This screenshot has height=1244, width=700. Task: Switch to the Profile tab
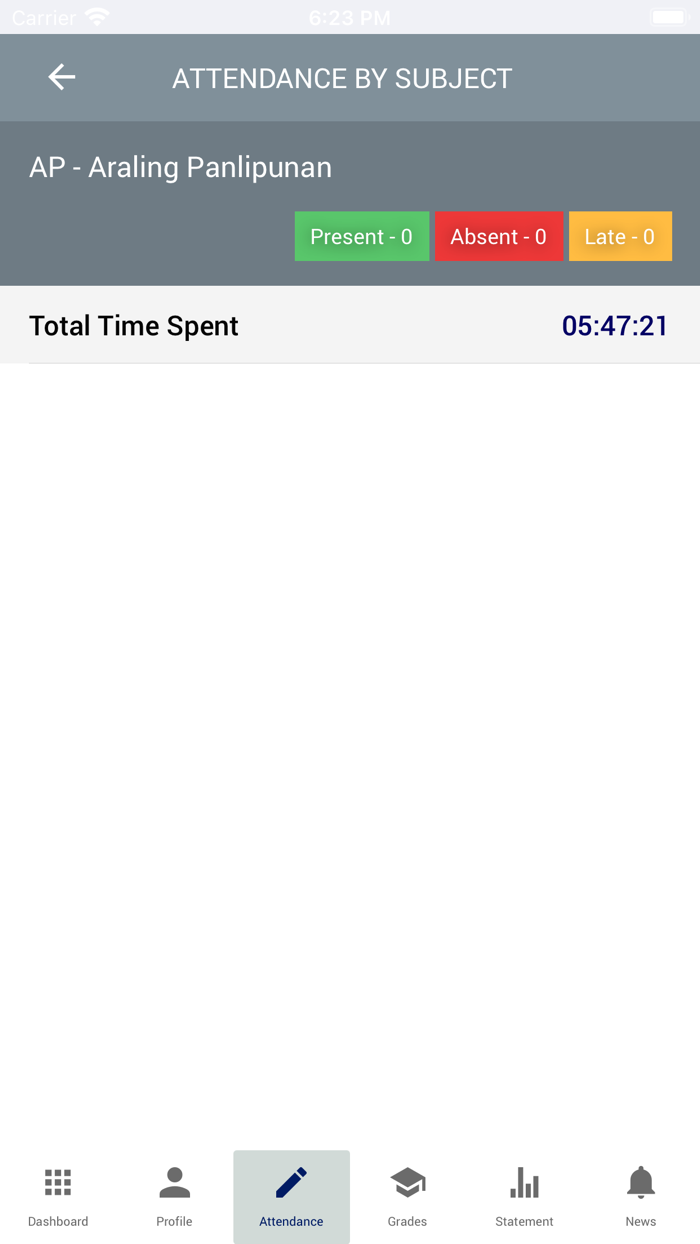coord(174,1196)
